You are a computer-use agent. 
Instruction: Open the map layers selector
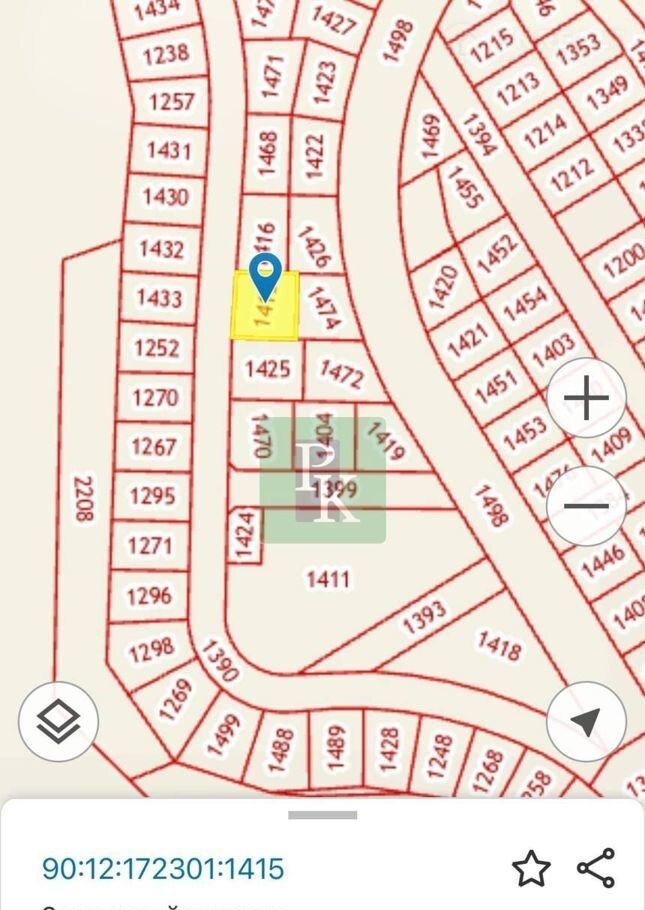click(x=58, y=721)
